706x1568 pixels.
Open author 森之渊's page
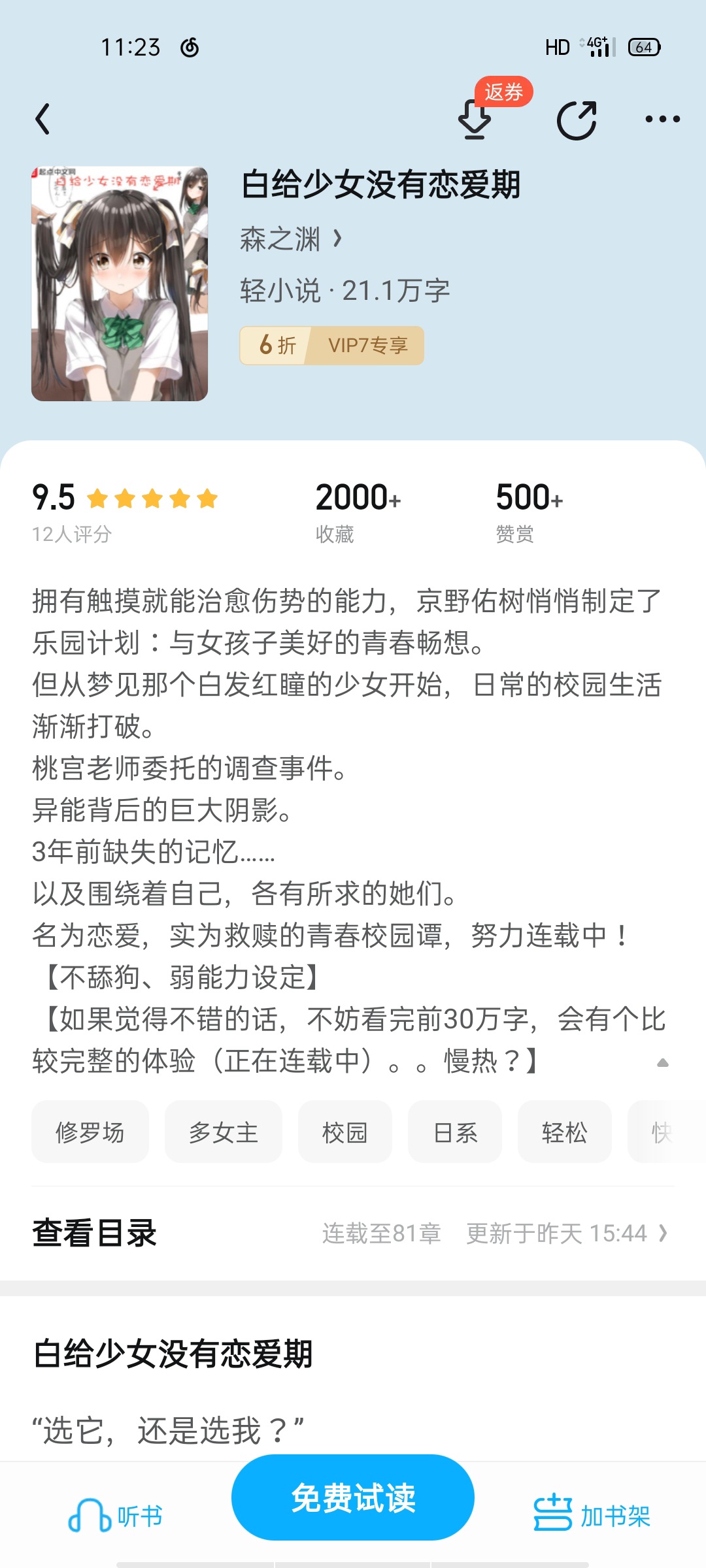coord(291,239)
